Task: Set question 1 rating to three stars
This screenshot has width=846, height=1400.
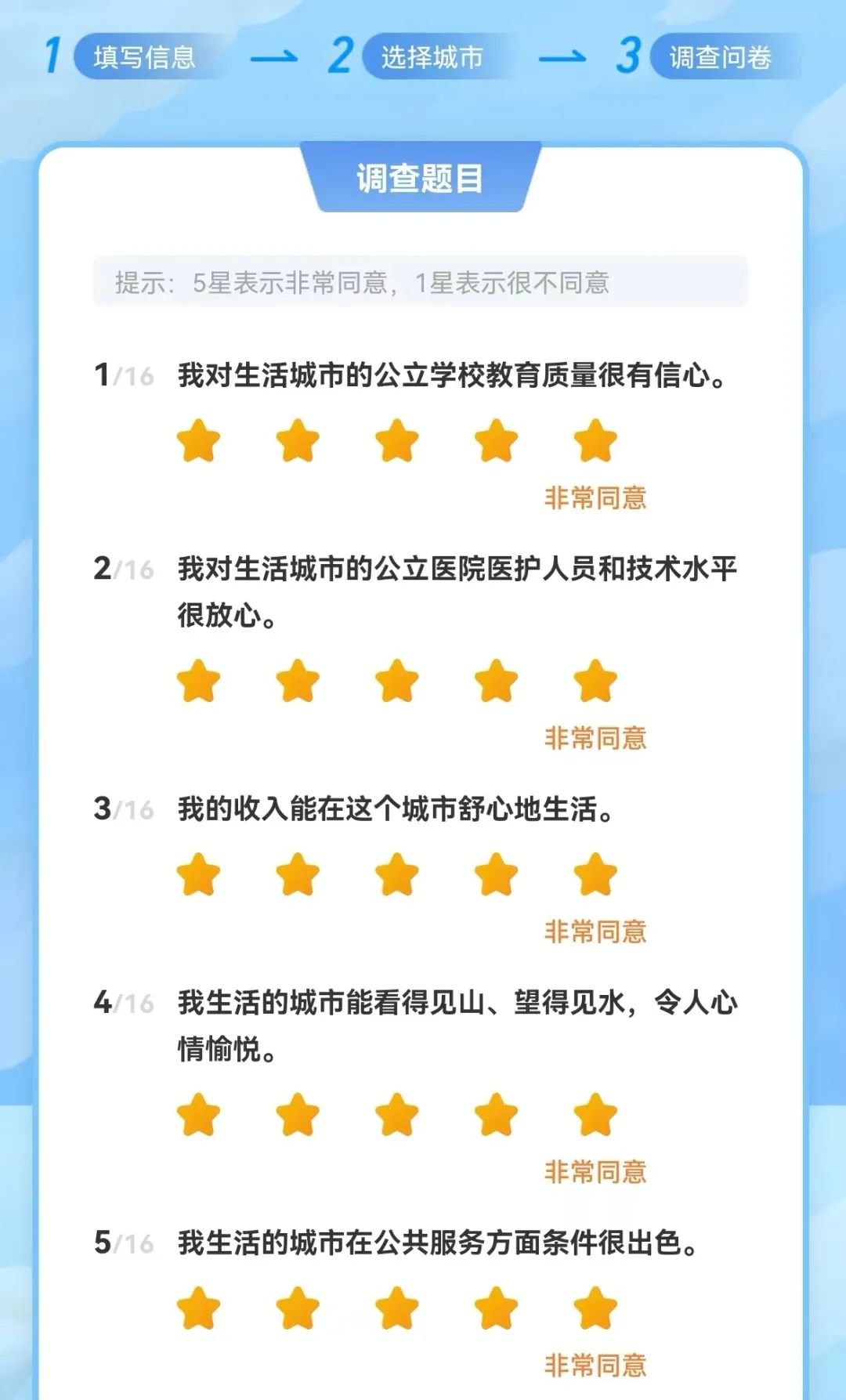Action: tap(396, 441)
